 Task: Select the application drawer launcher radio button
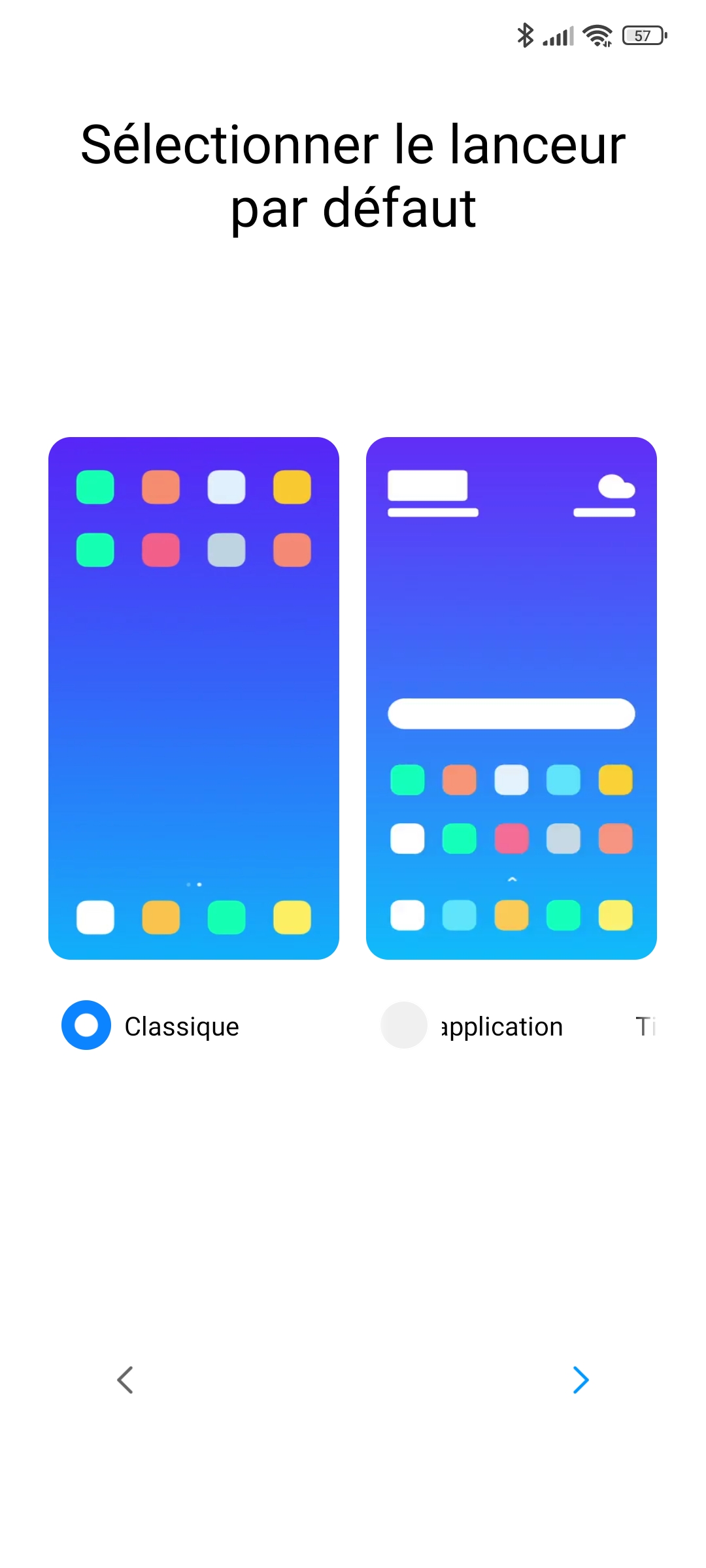point(404,1025)
